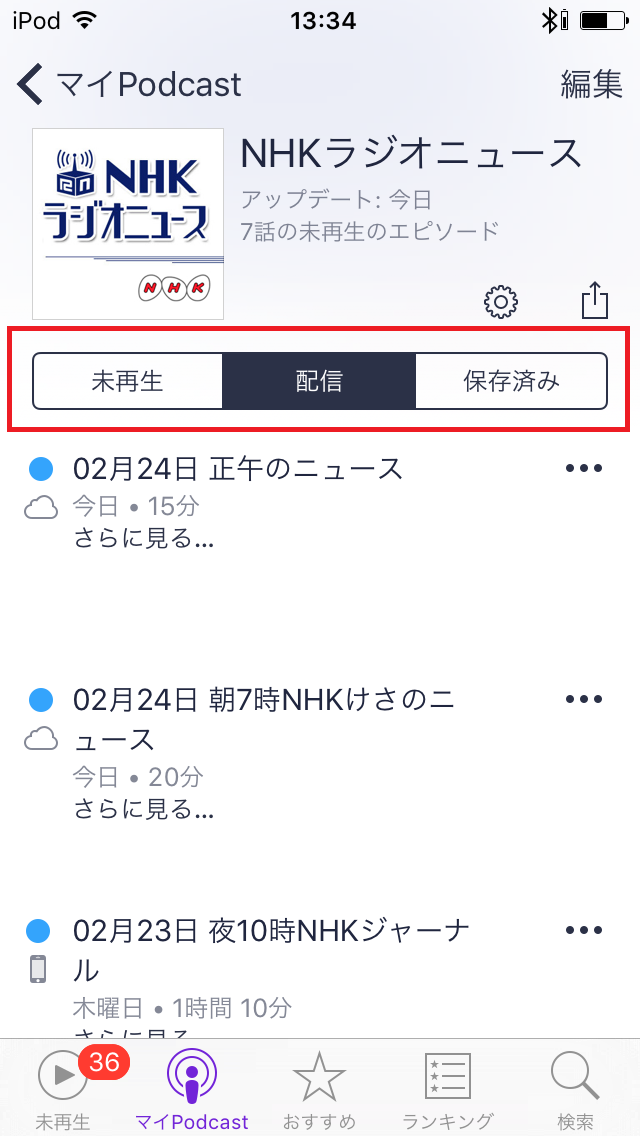640x1136 pixels.
Task: Switch to the おすすめ tab
Action: tap(319, 1089)
